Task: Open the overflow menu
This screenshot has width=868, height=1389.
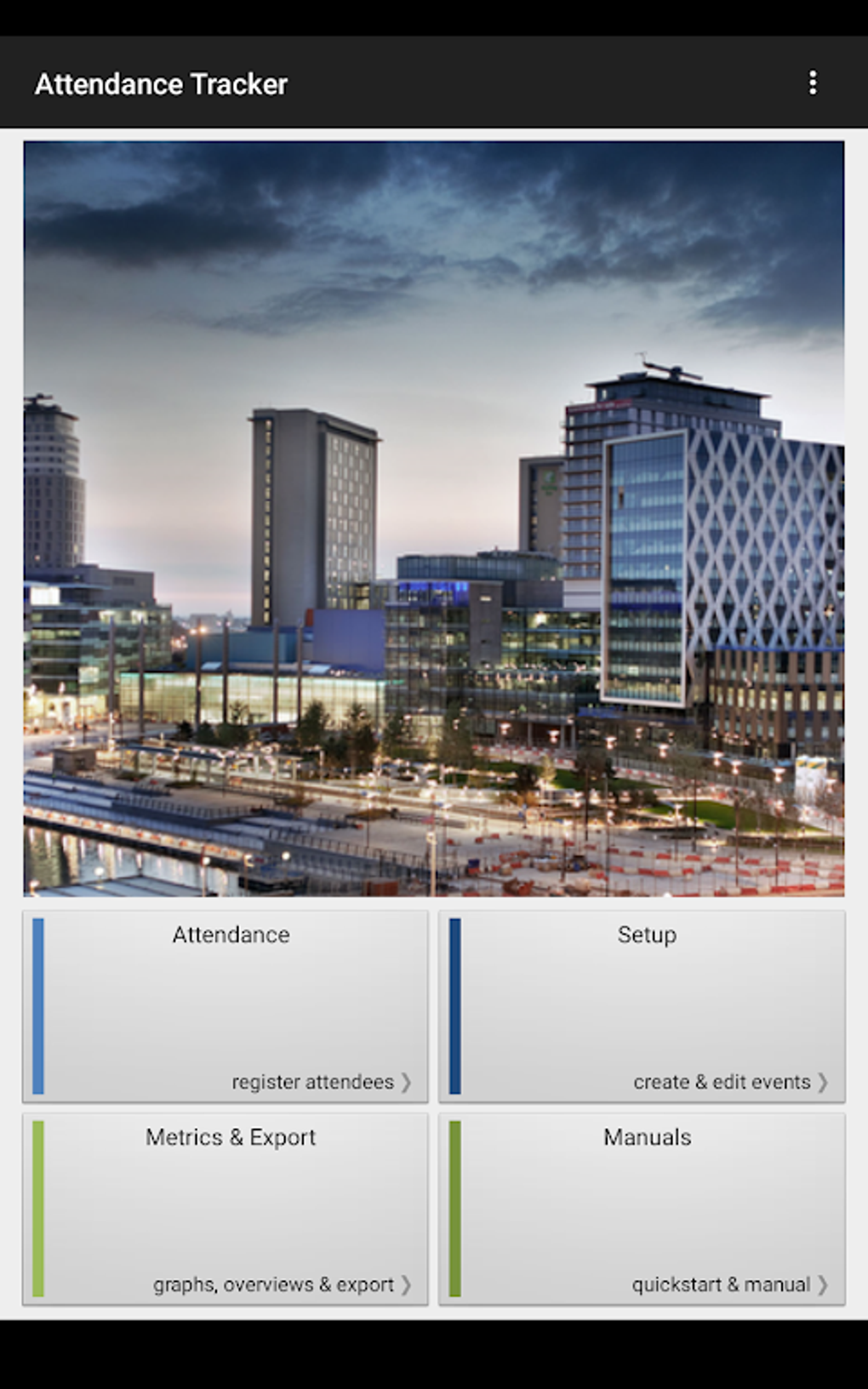Action: [813, 83]
